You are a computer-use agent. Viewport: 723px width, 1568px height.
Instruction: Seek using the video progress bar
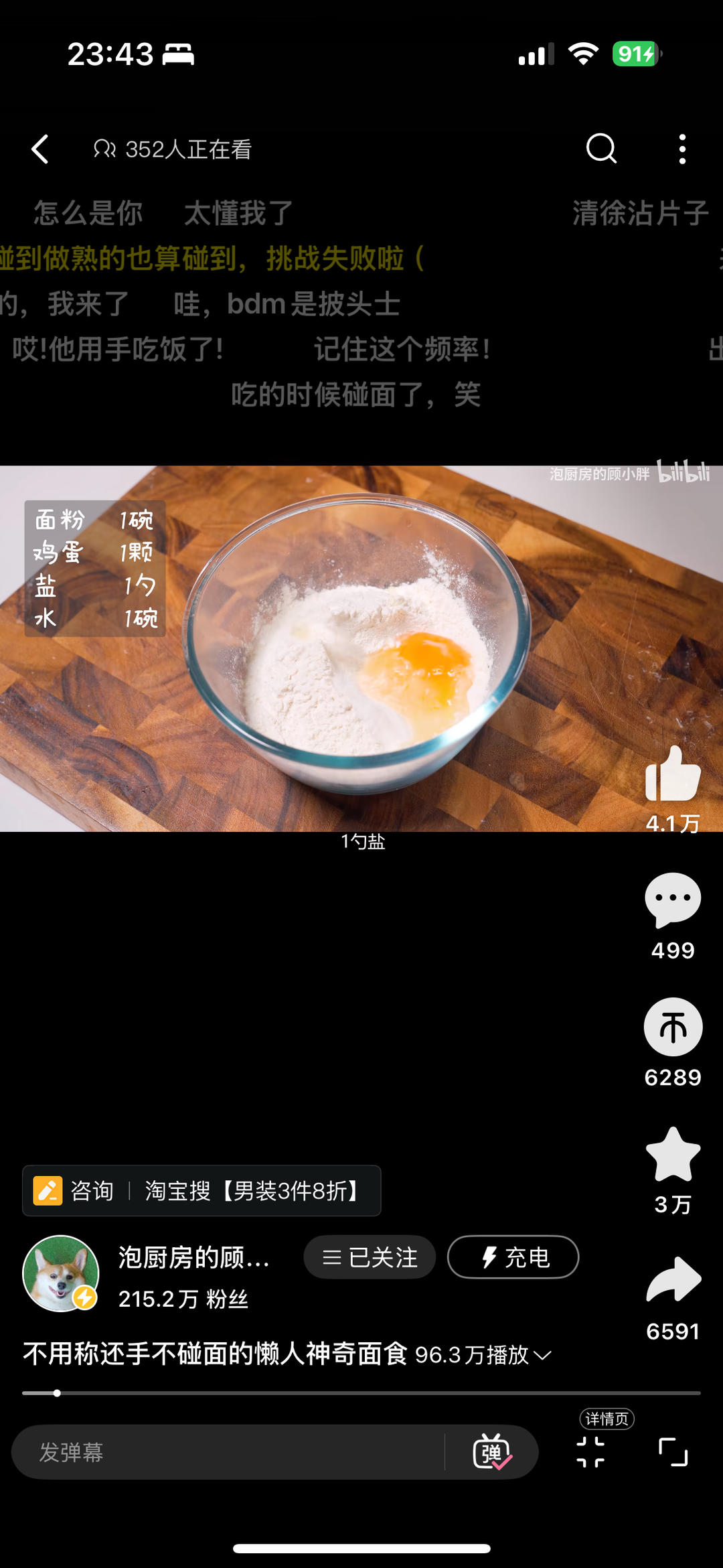pos(361,1393)
